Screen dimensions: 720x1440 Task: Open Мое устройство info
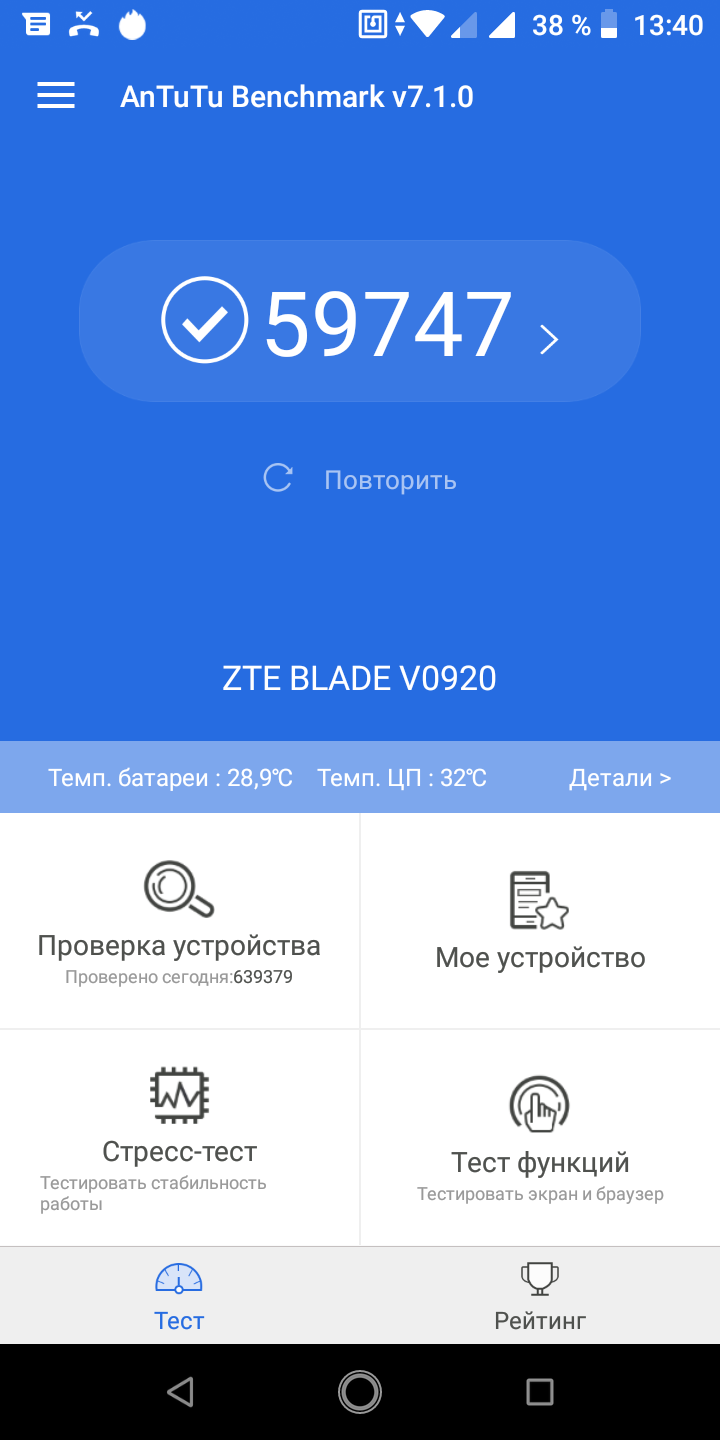540,920
